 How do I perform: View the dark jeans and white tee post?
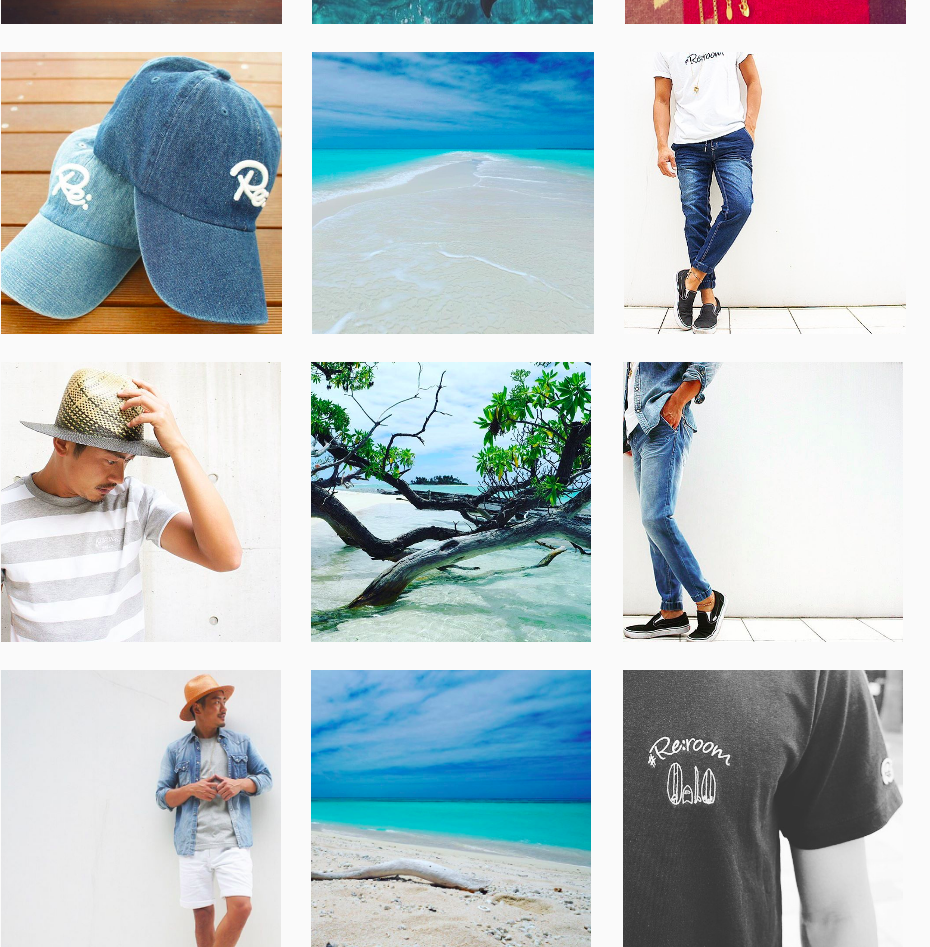pyautogui.click(x=764, y=193)
